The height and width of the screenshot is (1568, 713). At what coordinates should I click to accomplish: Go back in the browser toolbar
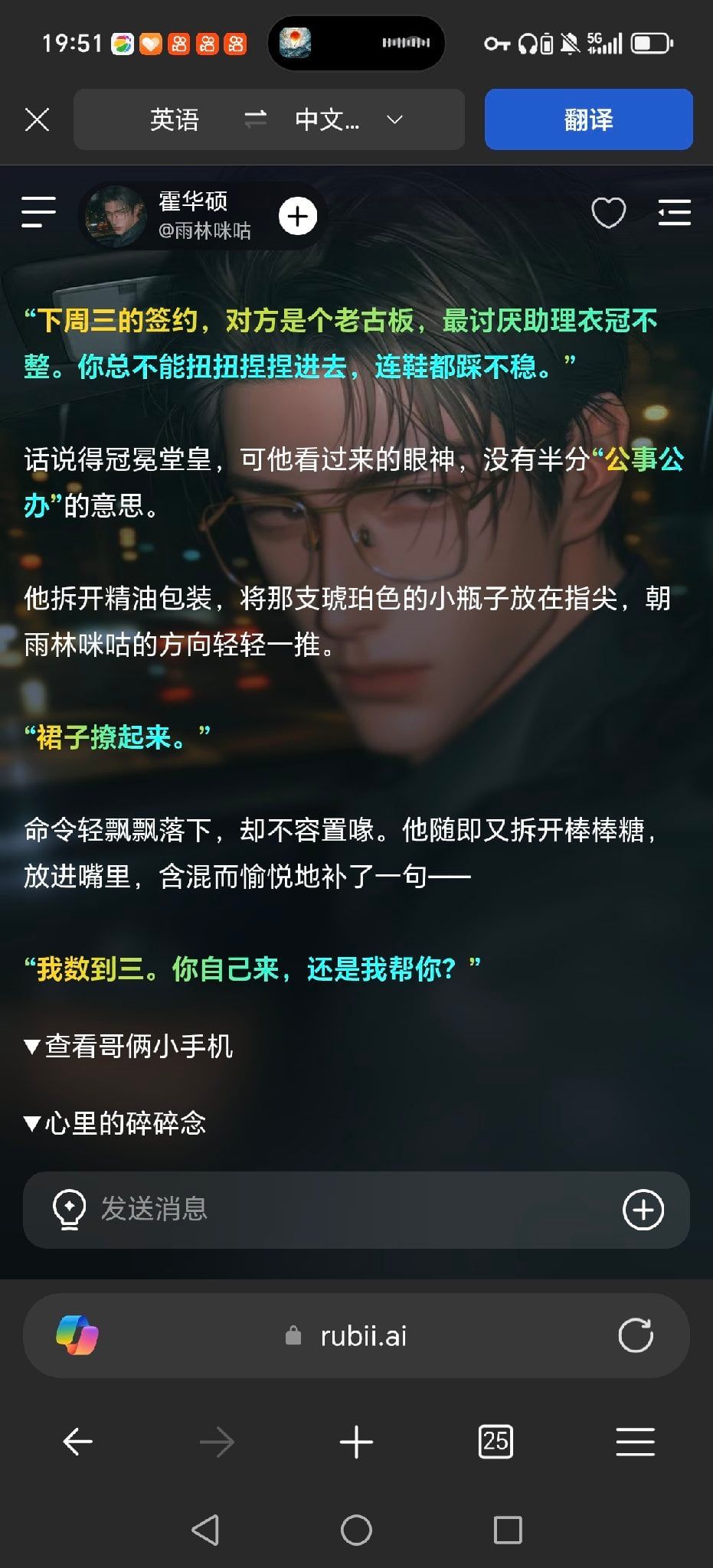pyautogui.click(x=77, y=1442)
